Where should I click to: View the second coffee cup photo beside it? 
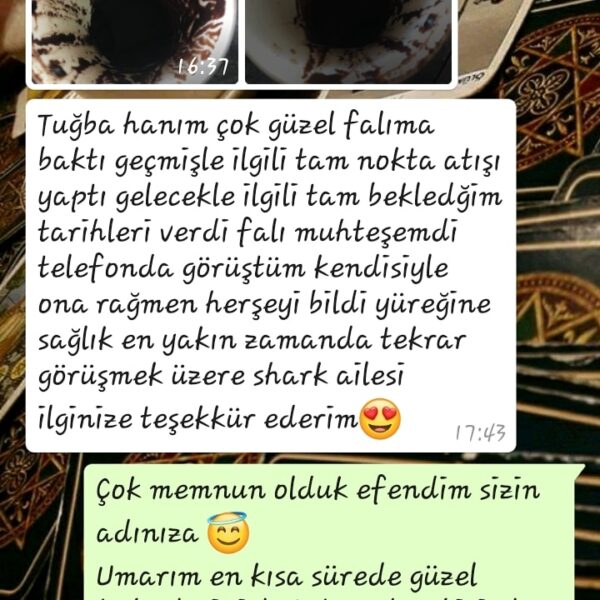coord(349,40)
